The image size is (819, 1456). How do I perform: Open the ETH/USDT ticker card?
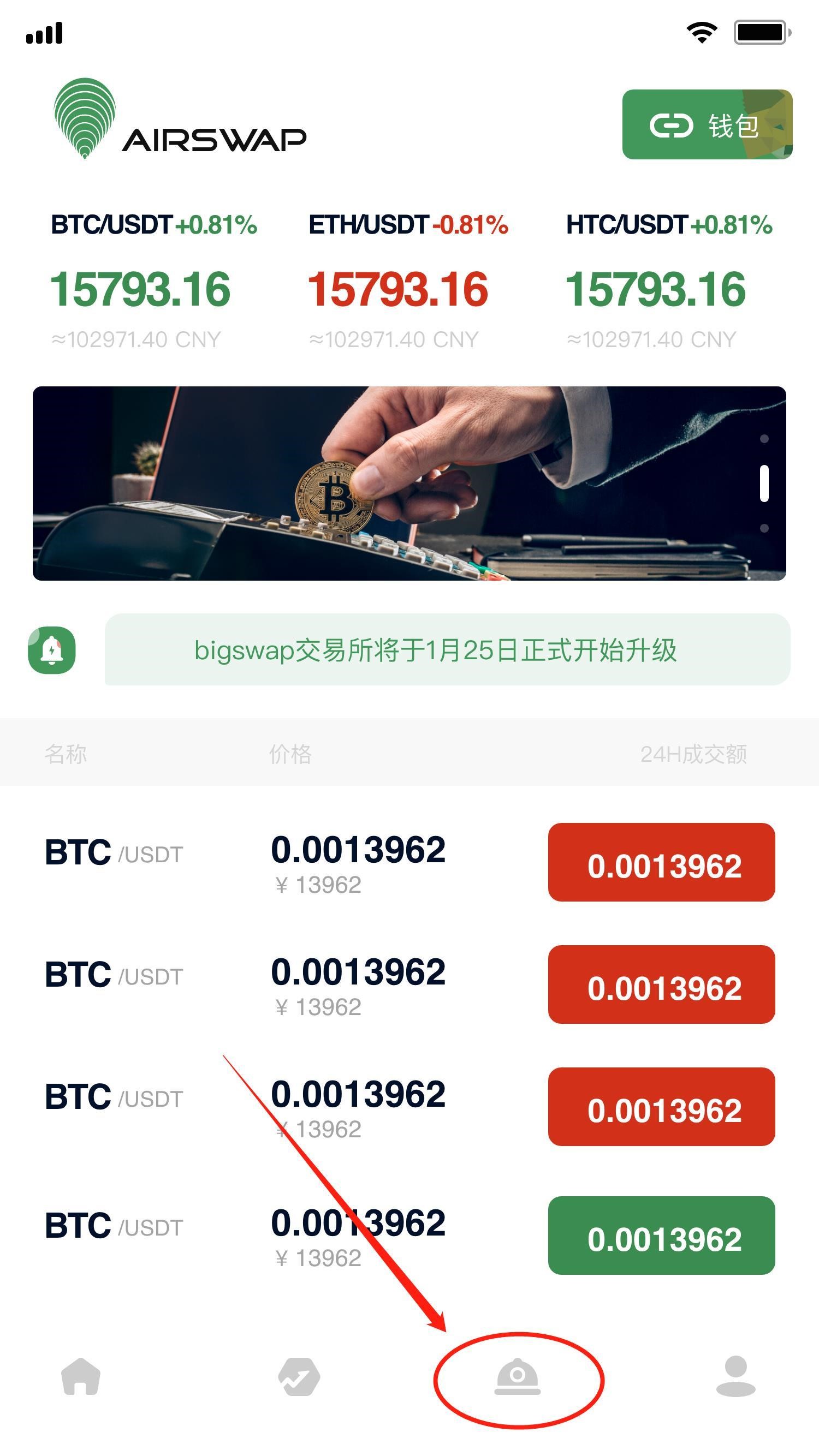pyautogui.click(x=407, y=280)
